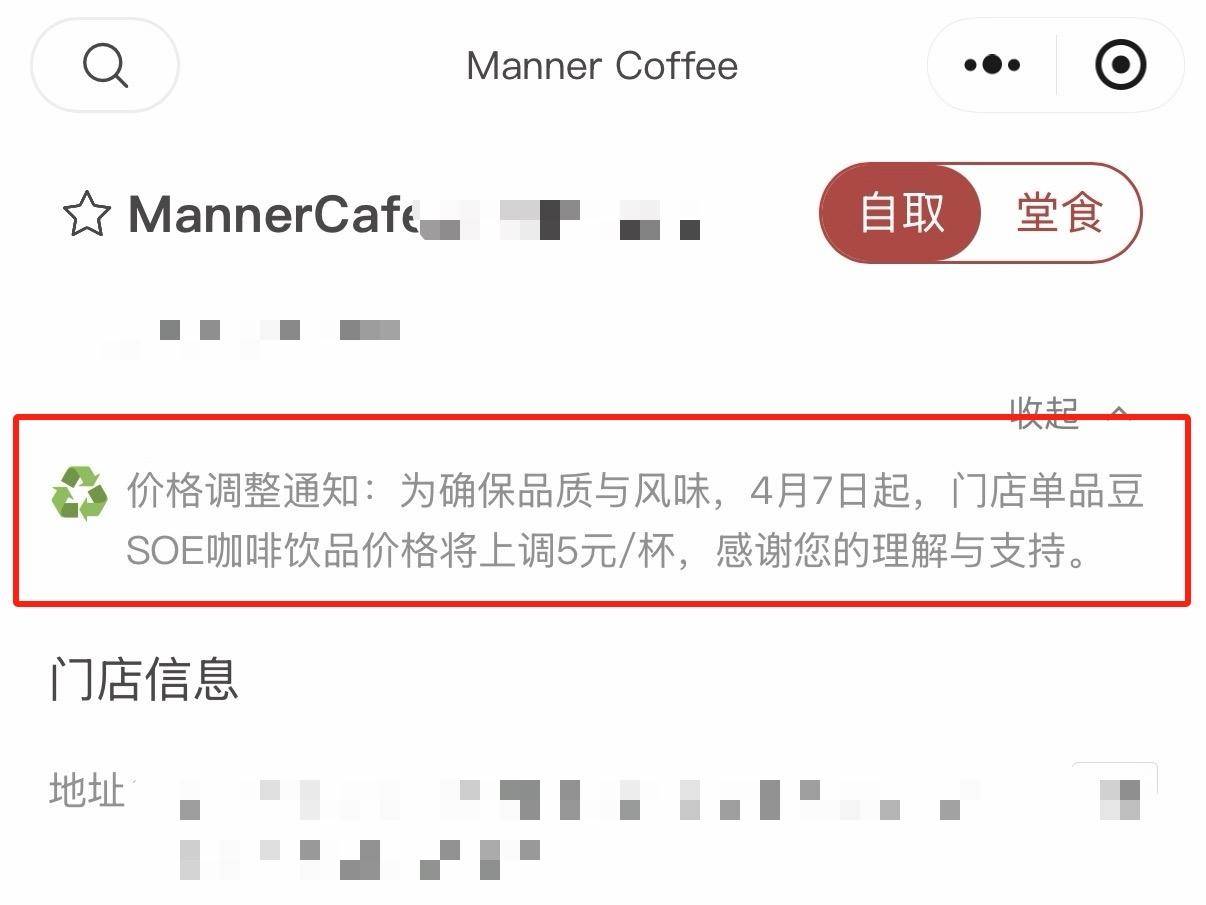Open the search icon

click(105, 66)
